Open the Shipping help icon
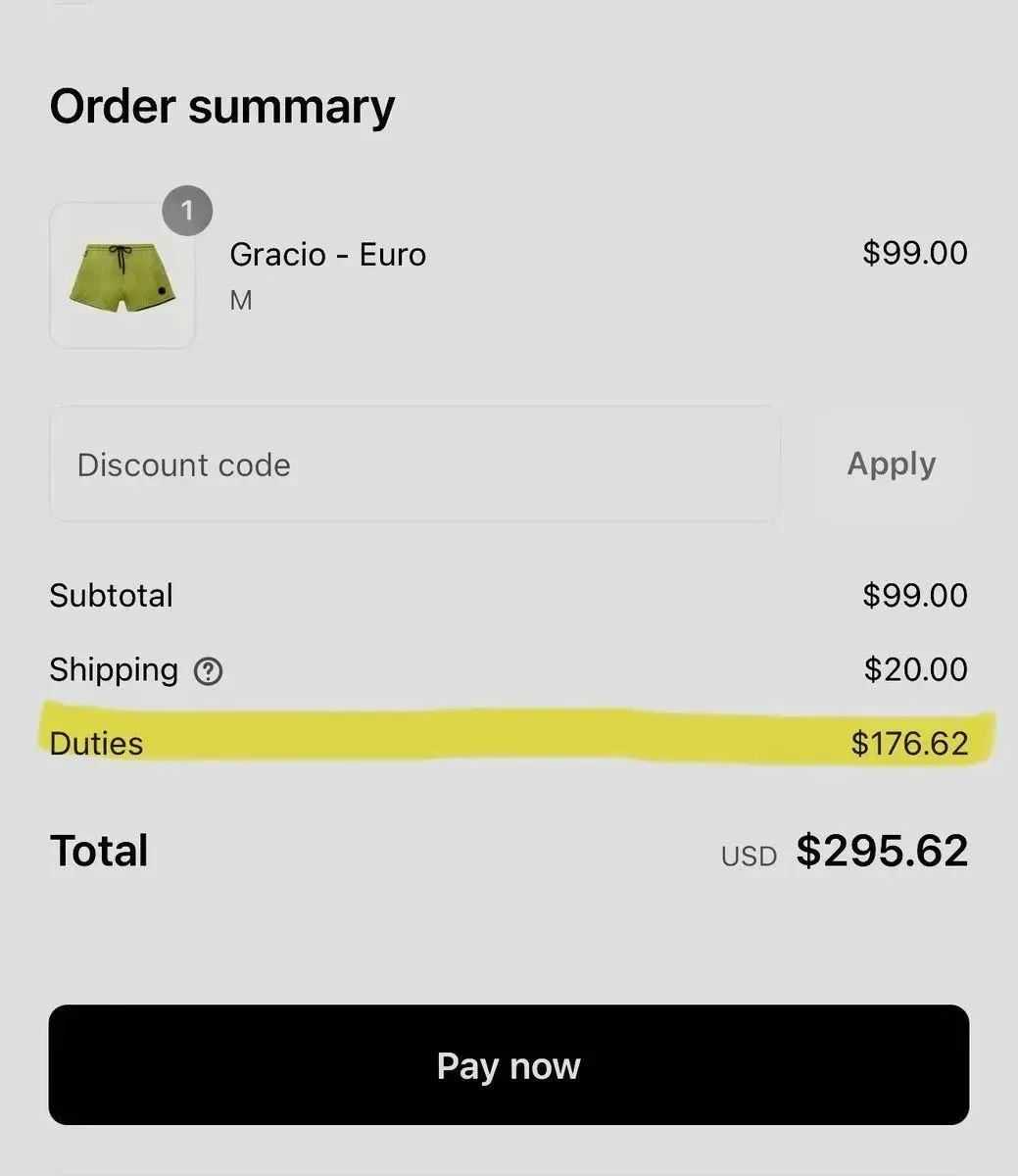The image size is (1018, 1176). coord(208,671)
